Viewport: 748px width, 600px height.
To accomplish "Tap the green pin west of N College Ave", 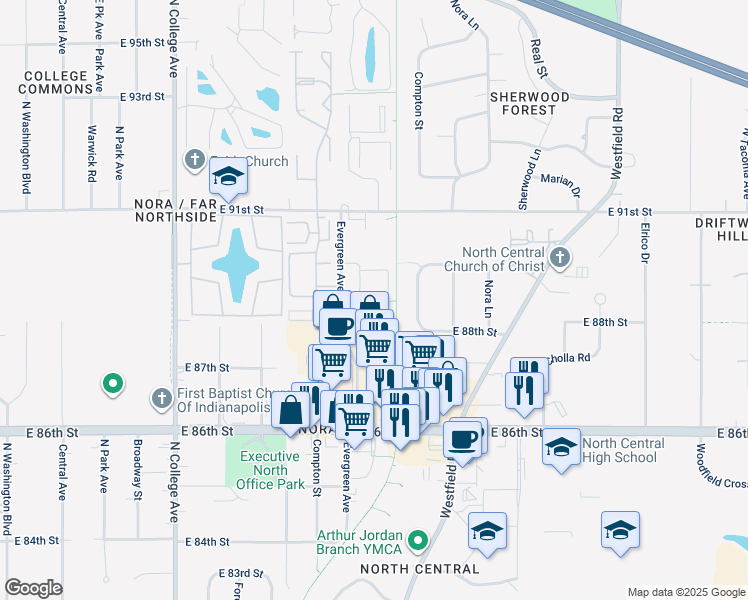I will (x=113, y=384).
